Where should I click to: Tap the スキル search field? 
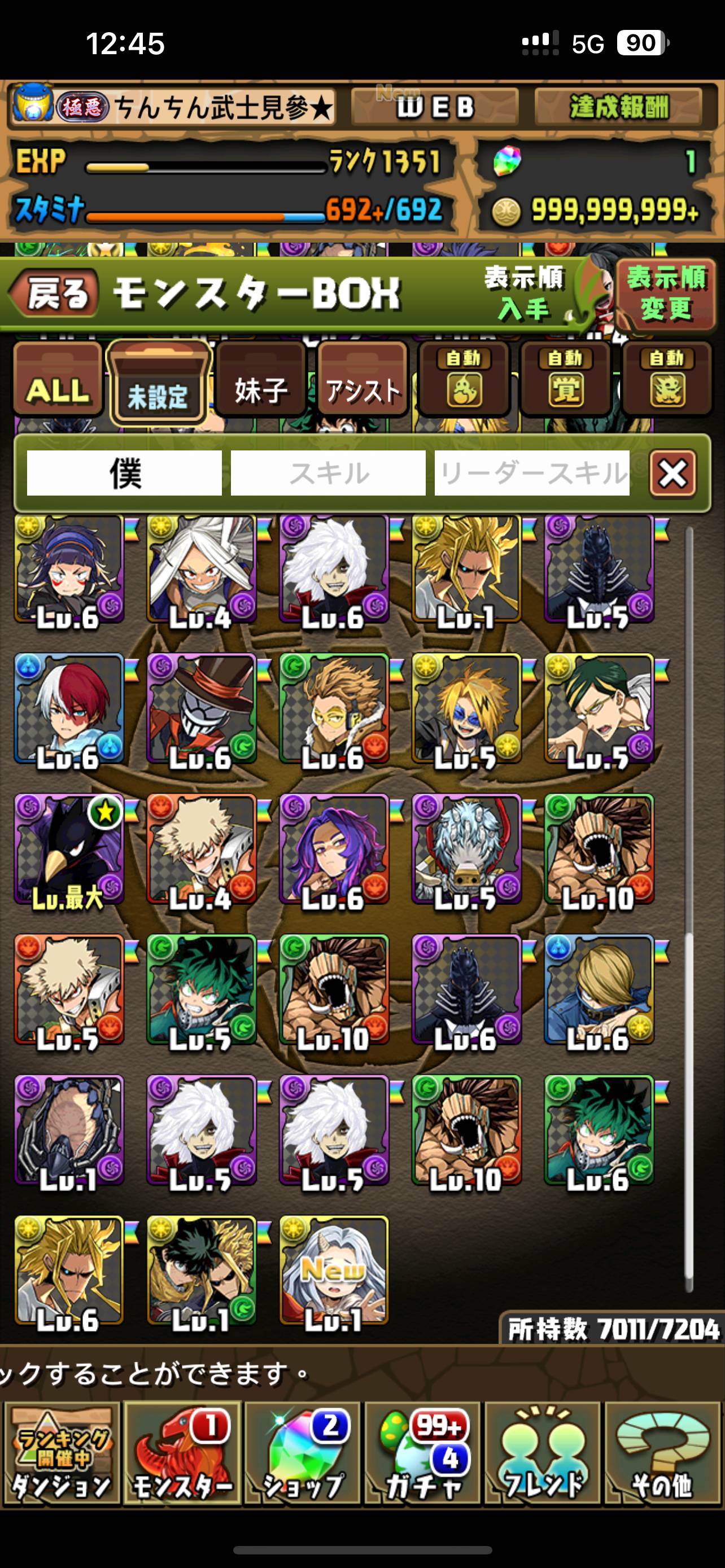[328, 473]
